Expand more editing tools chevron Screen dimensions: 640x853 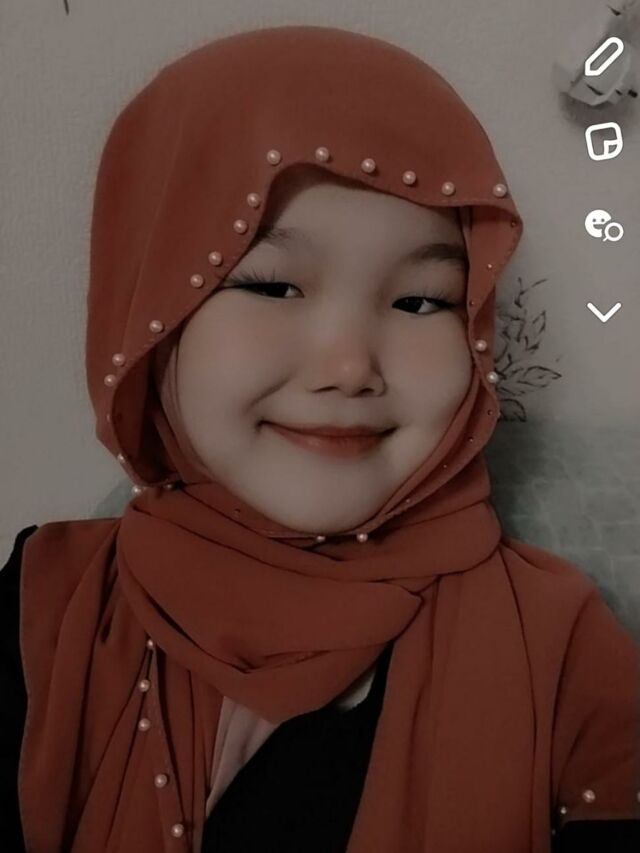coord(603,312)
